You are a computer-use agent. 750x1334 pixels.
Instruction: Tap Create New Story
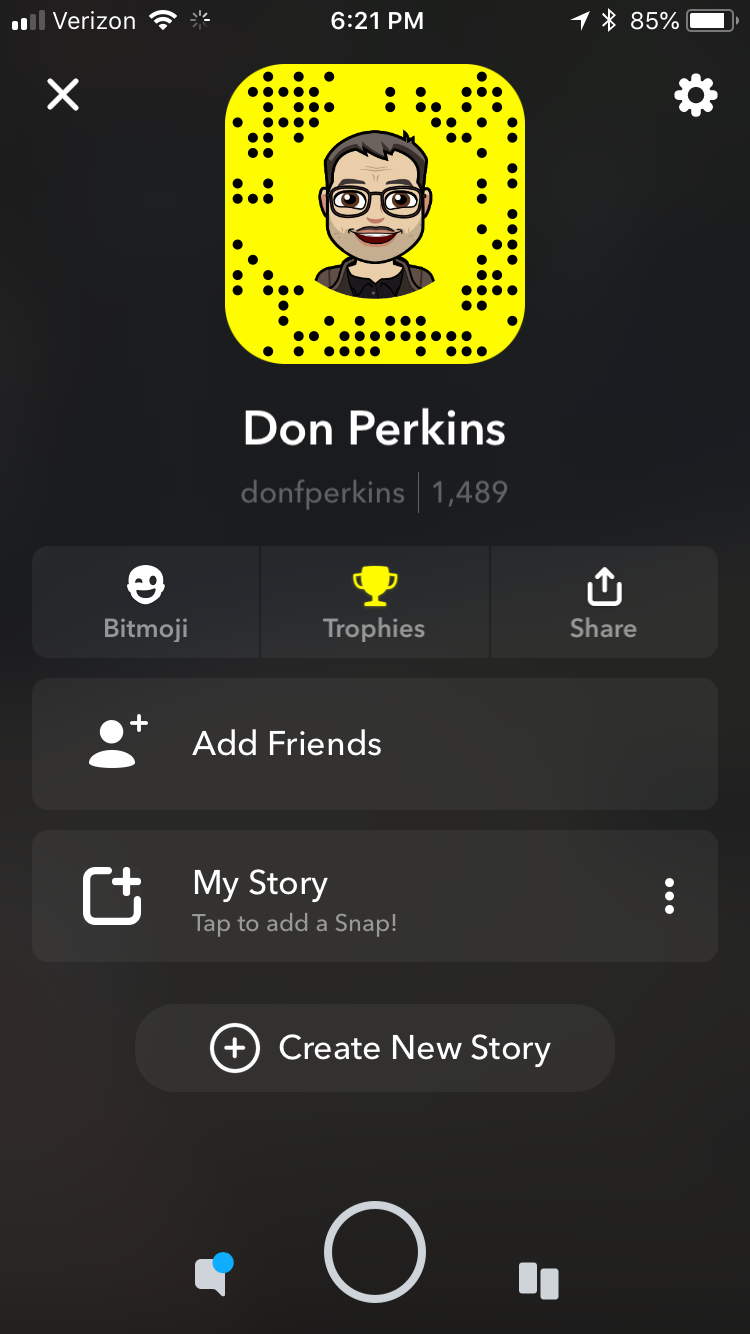(x=375, y=1048)
